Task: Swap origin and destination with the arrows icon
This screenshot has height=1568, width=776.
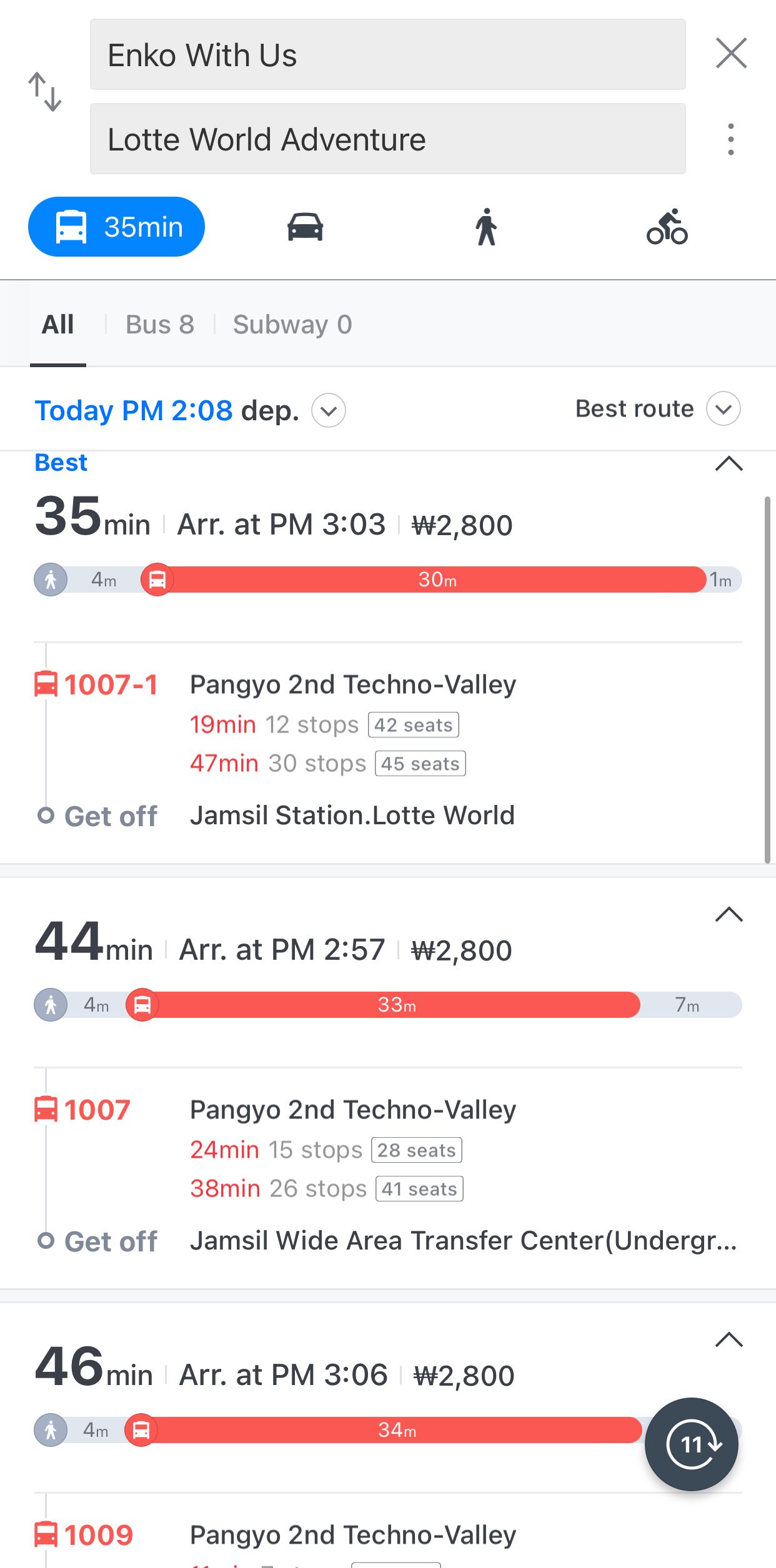Action: (x=45, y=92)
